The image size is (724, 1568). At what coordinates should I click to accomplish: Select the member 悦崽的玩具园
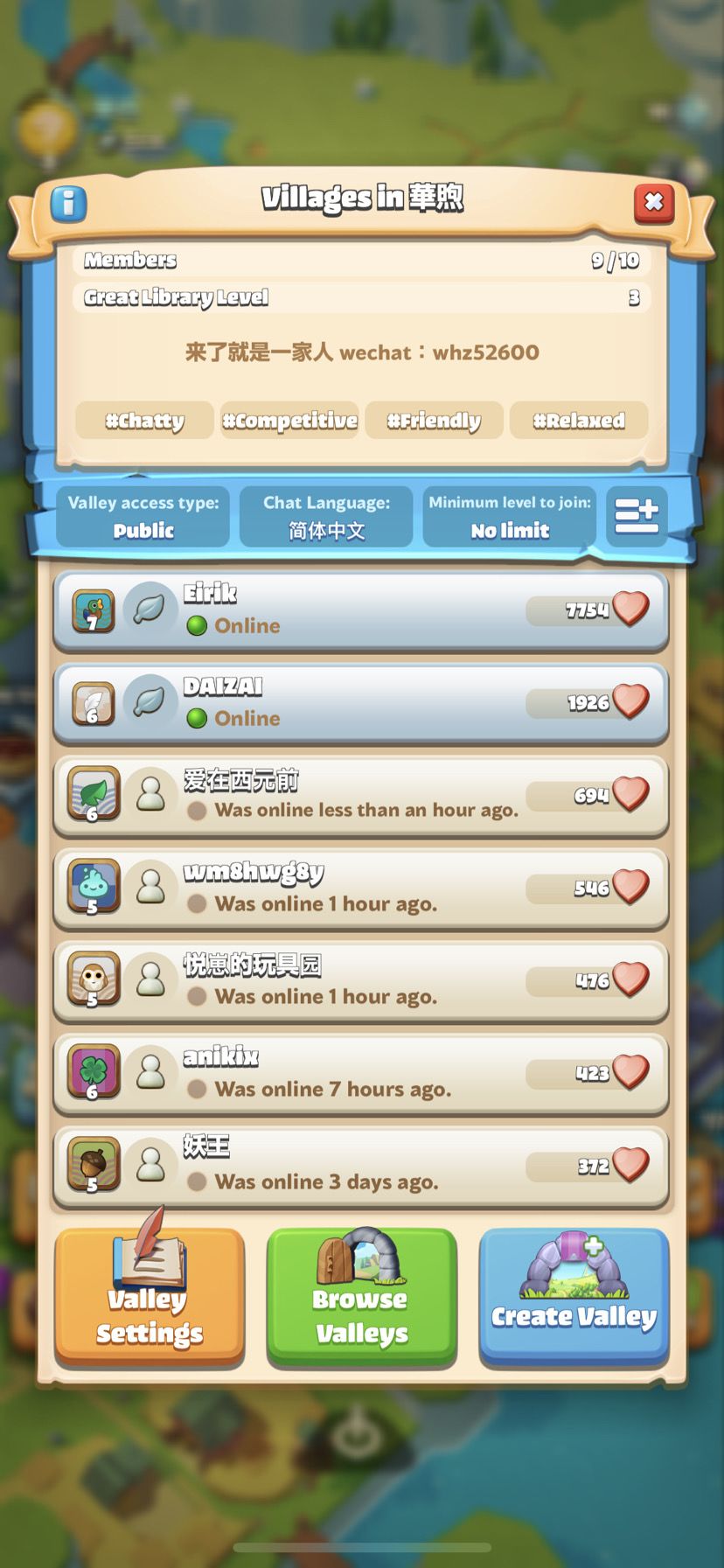point(361,981)
